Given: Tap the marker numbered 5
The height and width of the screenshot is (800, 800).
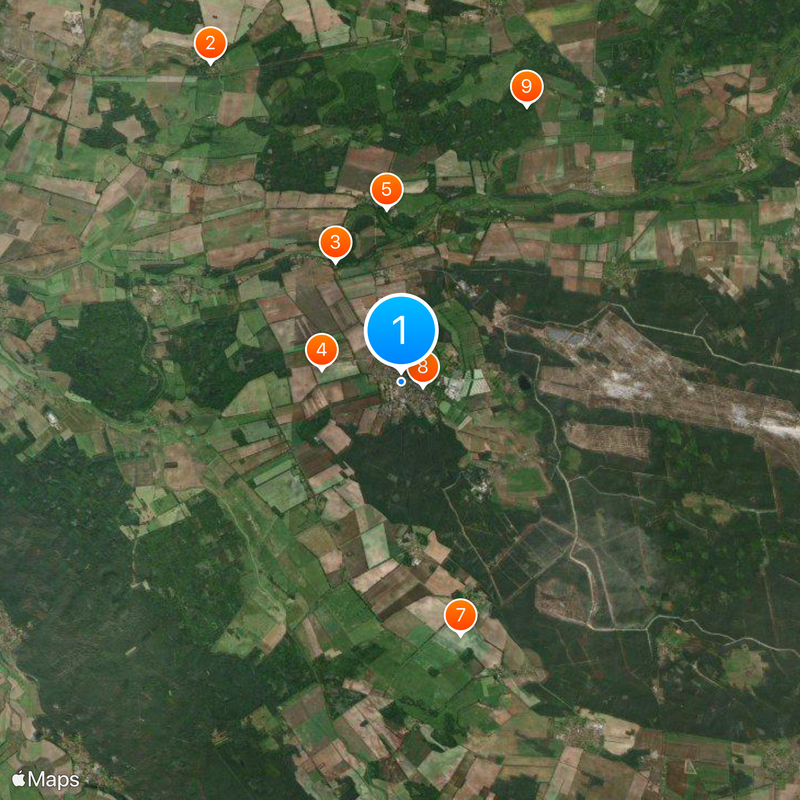Looking at the screenshot, I should [x=386, y=189].
